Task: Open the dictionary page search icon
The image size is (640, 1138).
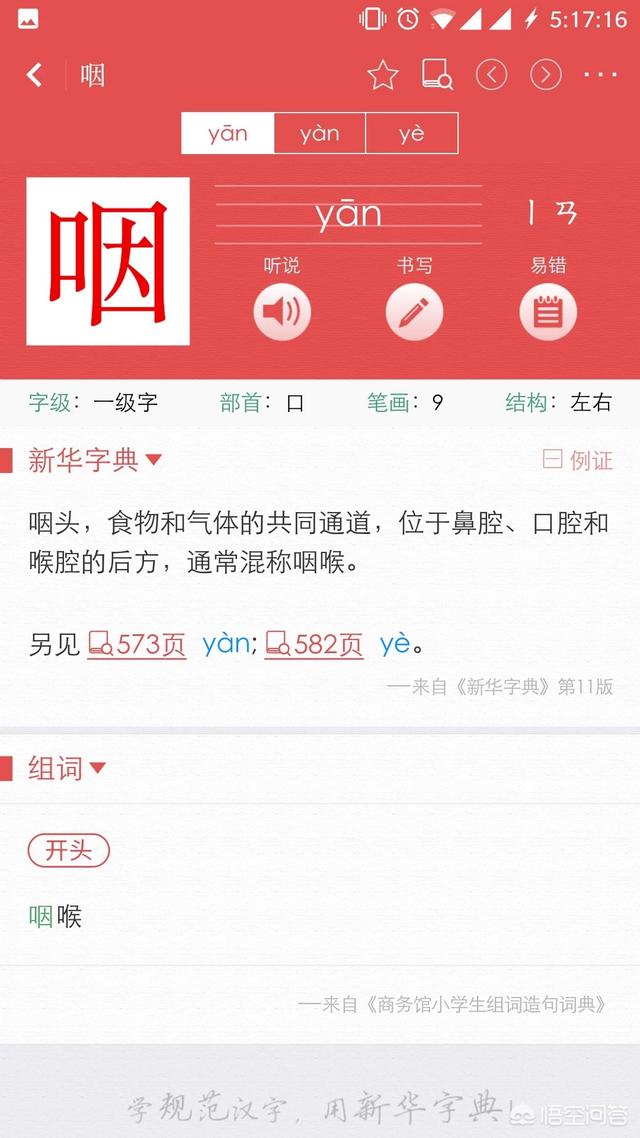Action: pyautogui.click(x=437, y=75)
